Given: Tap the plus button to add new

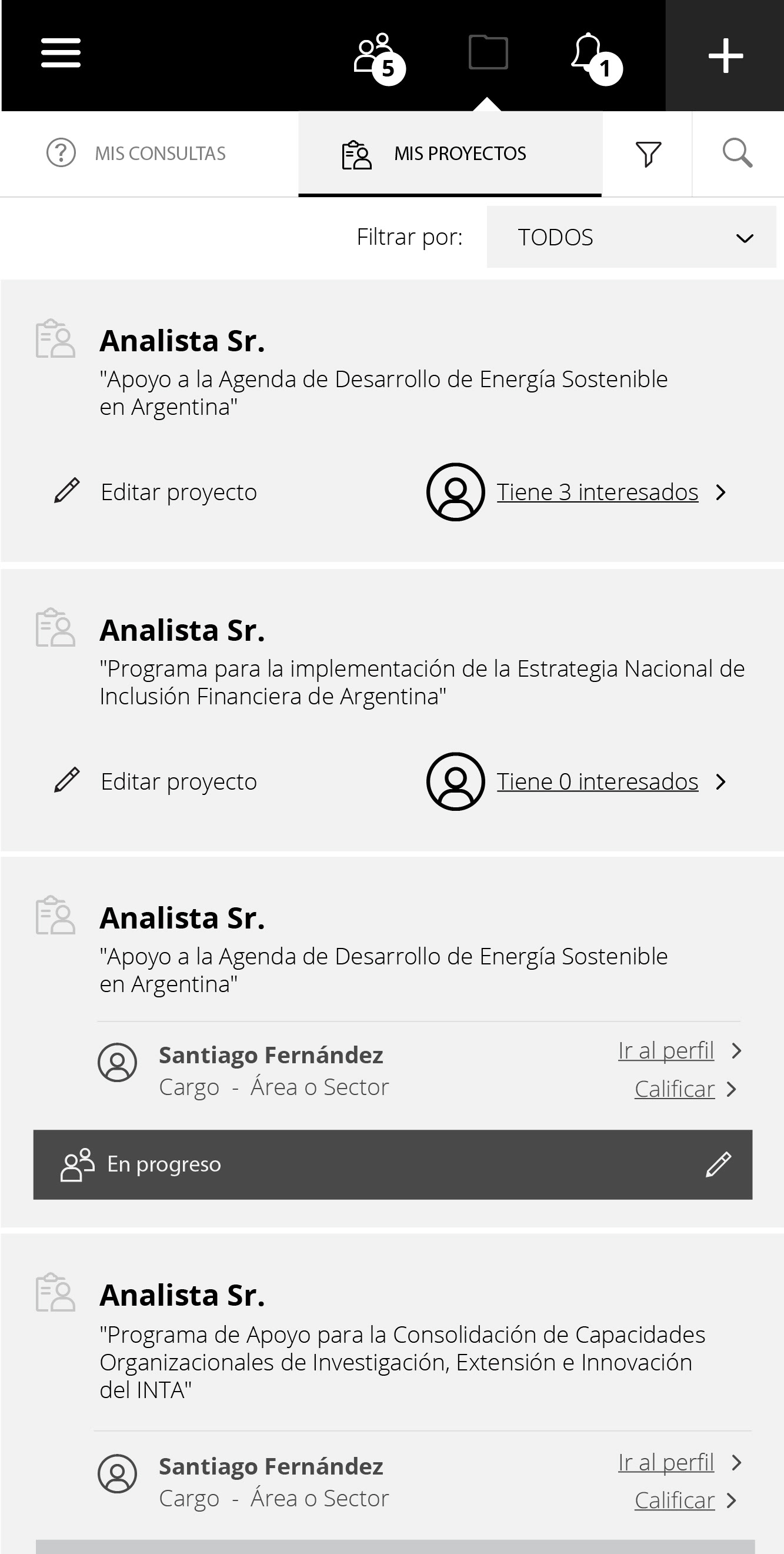Looking at the screenshot, I should [x=725, y=55].
